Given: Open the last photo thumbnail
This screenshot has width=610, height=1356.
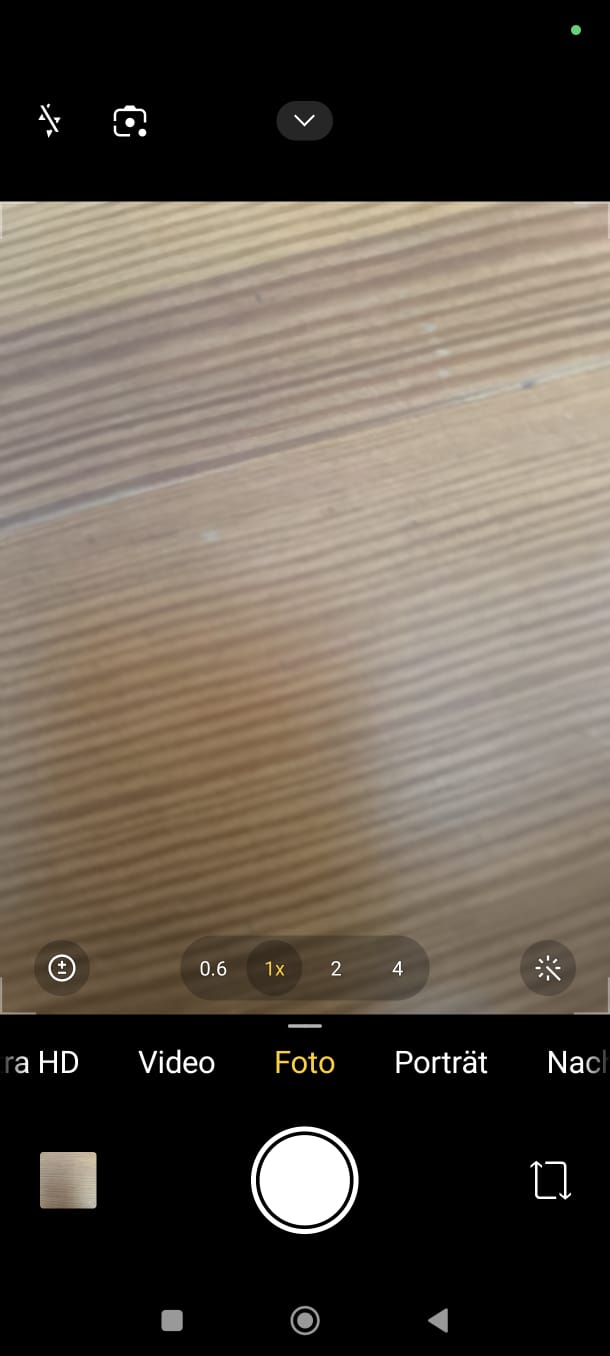Looking at the screenshot, I should click(68, 1180).
